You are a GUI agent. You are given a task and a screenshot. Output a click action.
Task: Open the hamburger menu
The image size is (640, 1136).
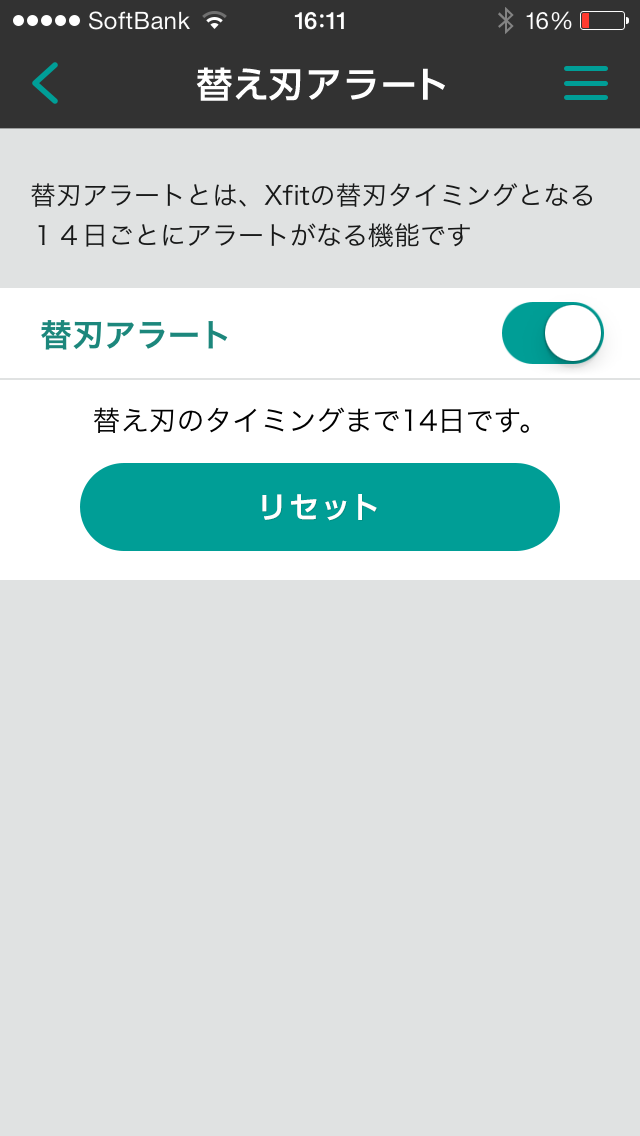[x=586, y=83]
